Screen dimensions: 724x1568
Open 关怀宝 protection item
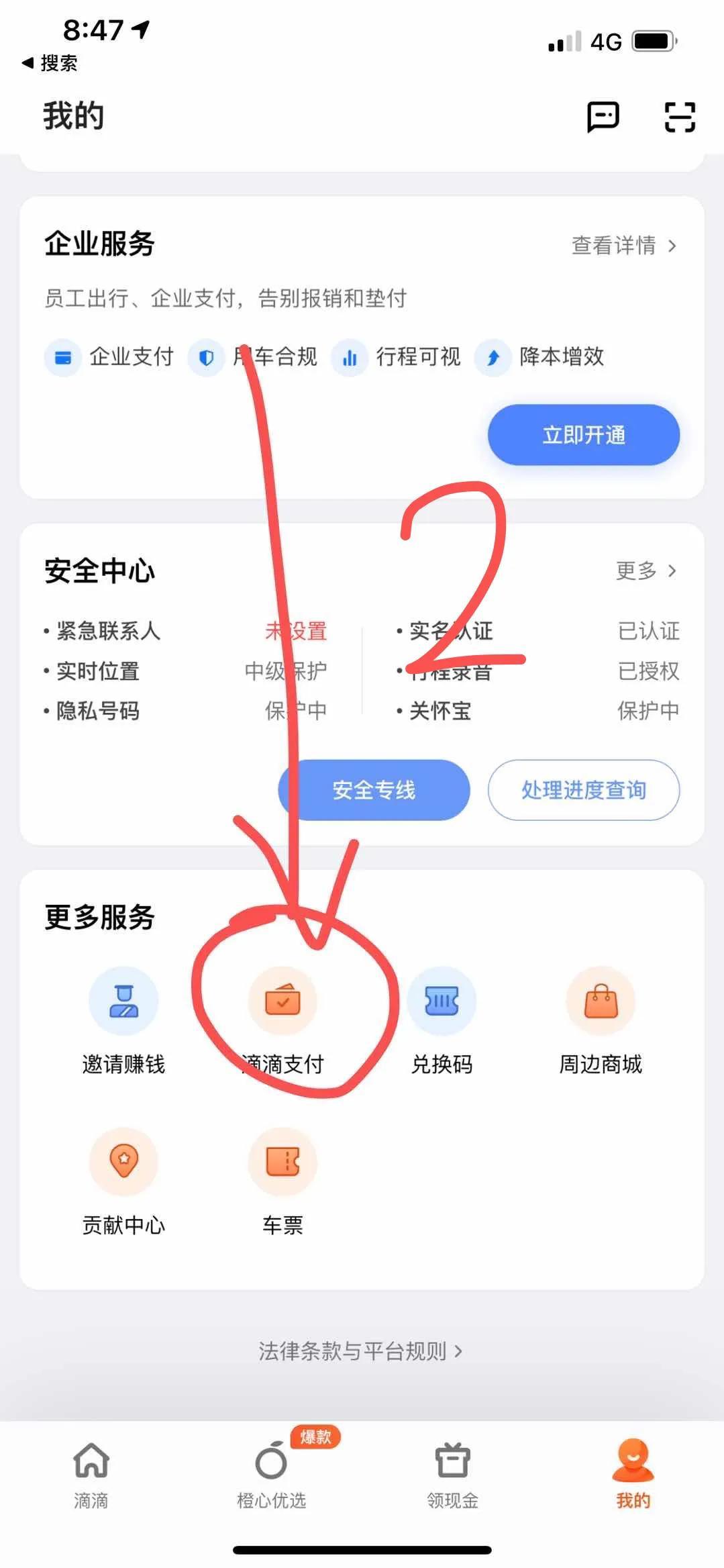[x=440, y=711]
